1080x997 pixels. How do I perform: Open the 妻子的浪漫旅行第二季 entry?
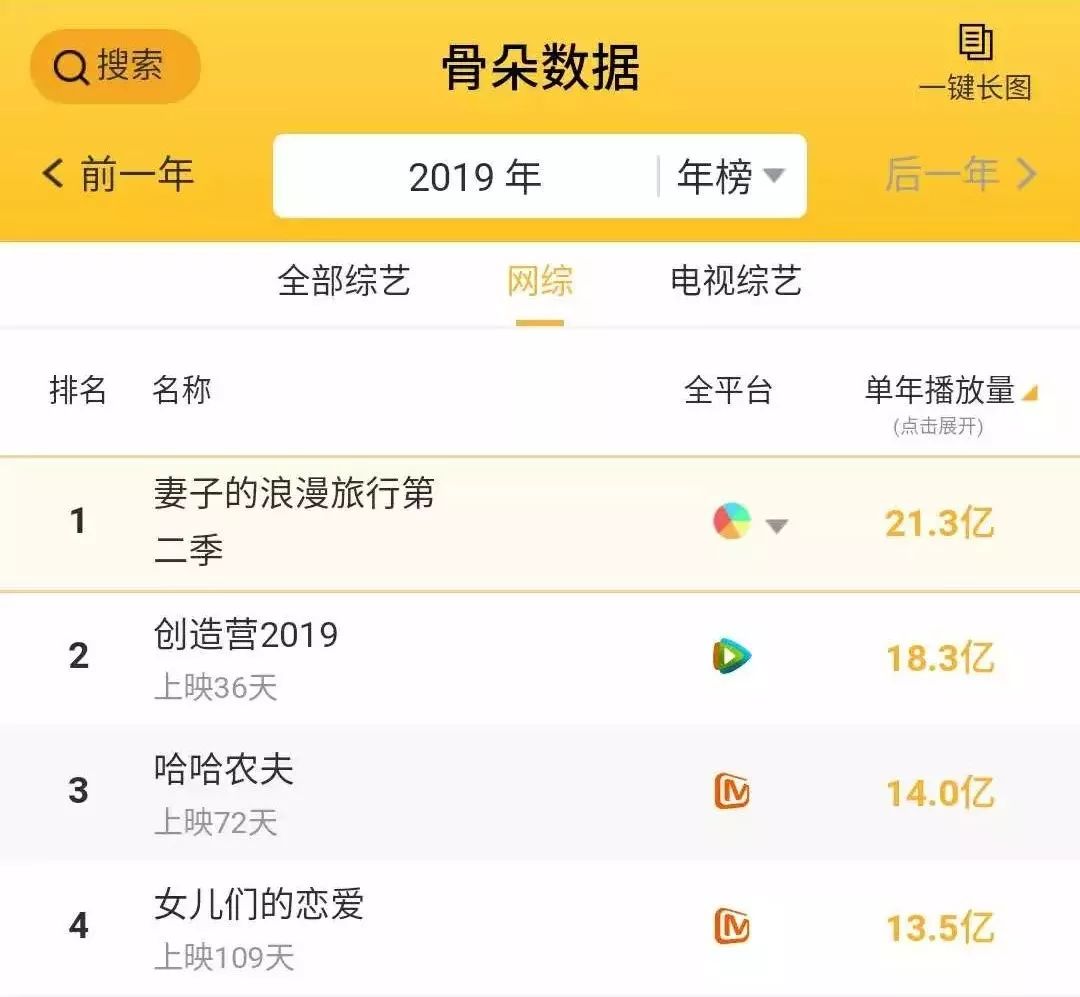point(294,521)
